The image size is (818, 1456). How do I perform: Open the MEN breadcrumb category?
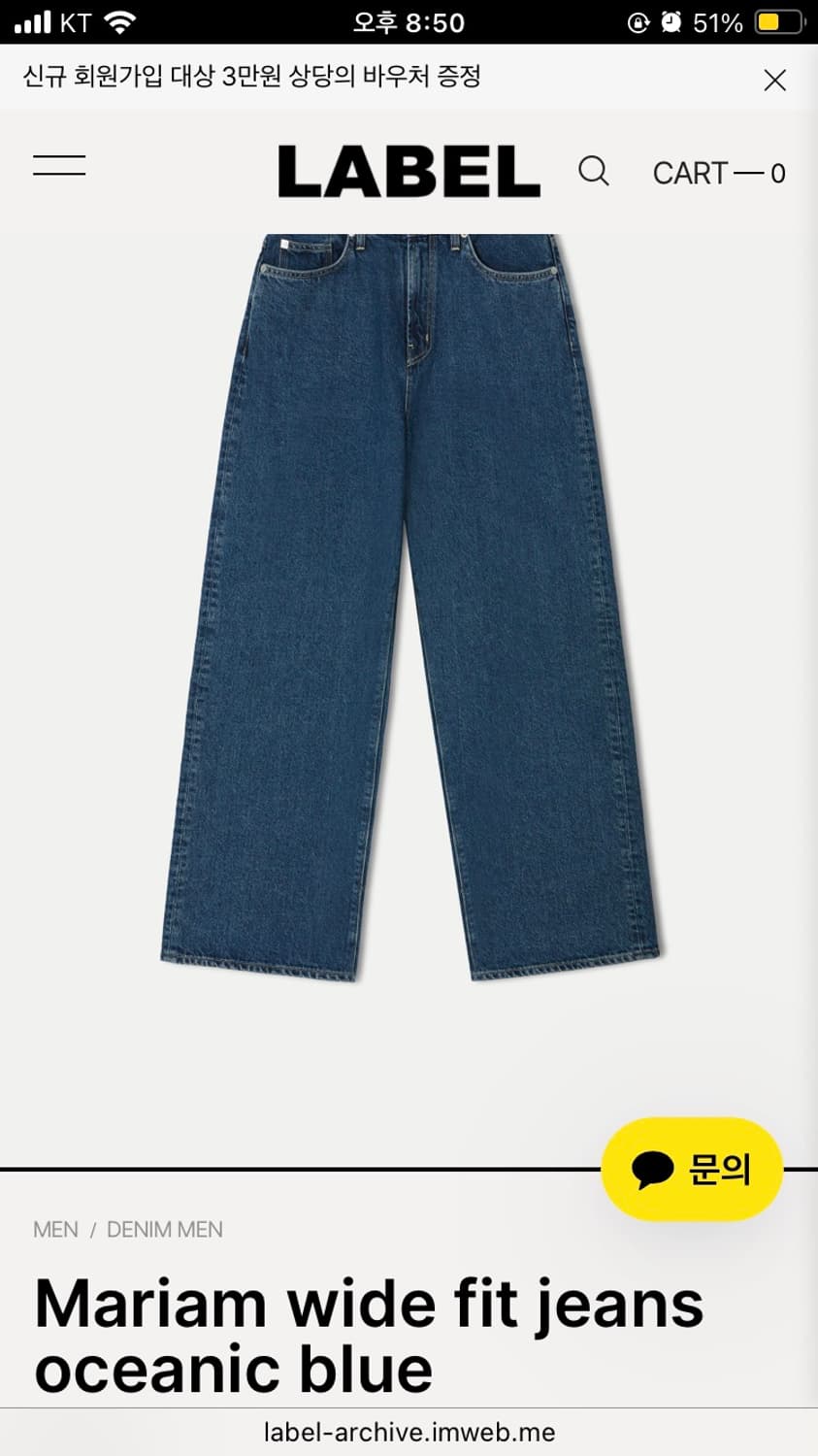point(55,1229)
